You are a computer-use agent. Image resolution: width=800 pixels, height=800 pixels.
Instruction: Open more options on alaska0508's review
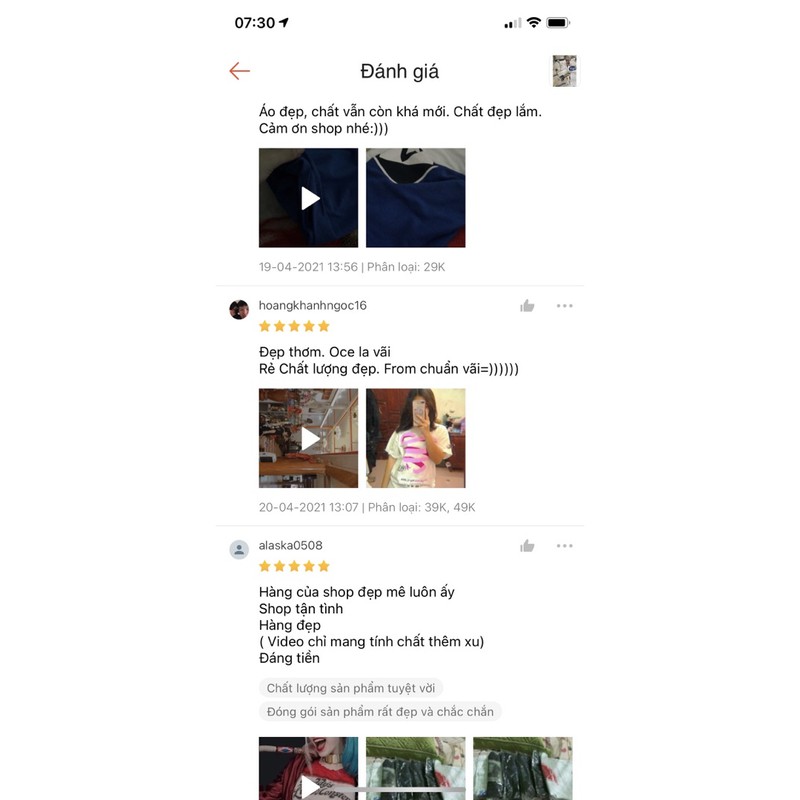[x=565, y=546]
